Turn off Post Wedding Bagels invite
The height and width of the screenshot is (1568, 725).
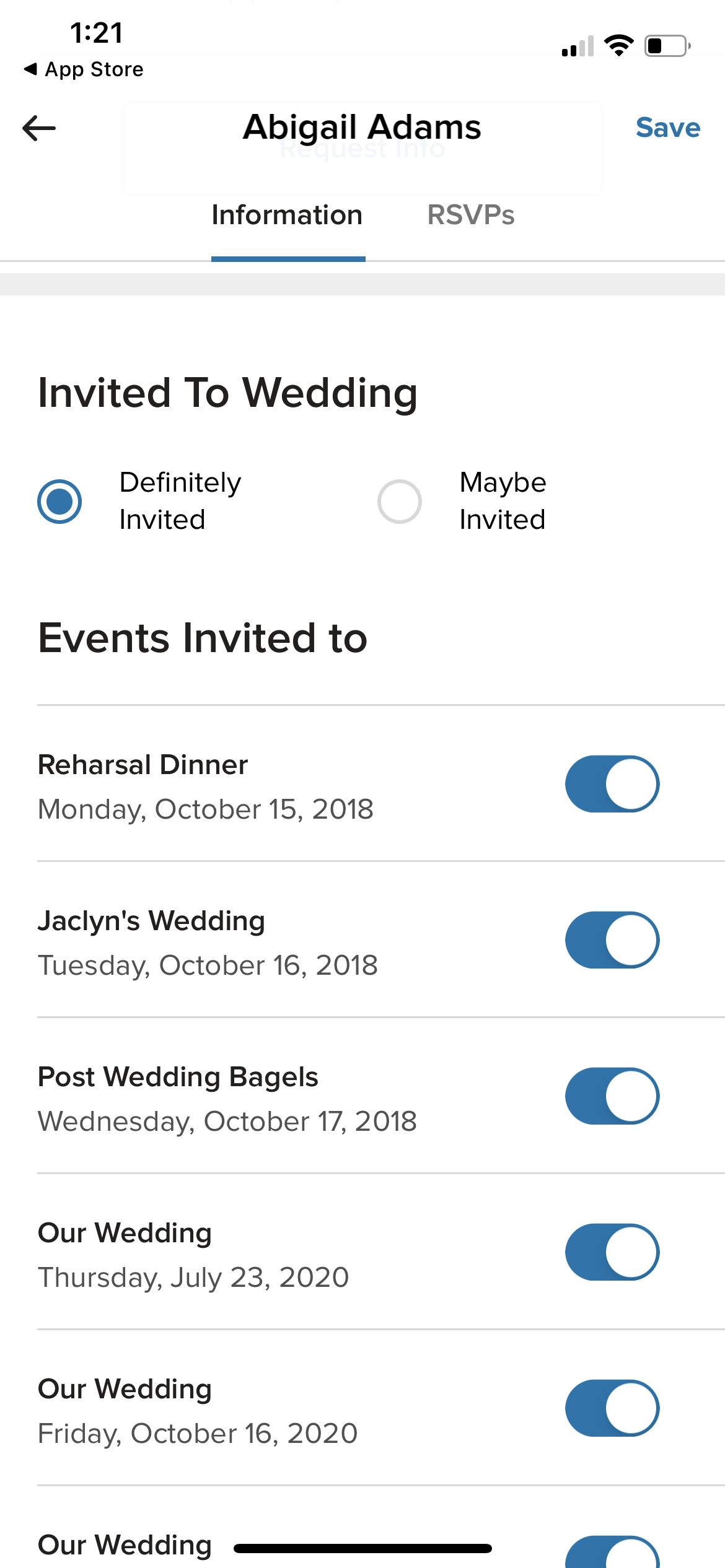point(612,1096)
